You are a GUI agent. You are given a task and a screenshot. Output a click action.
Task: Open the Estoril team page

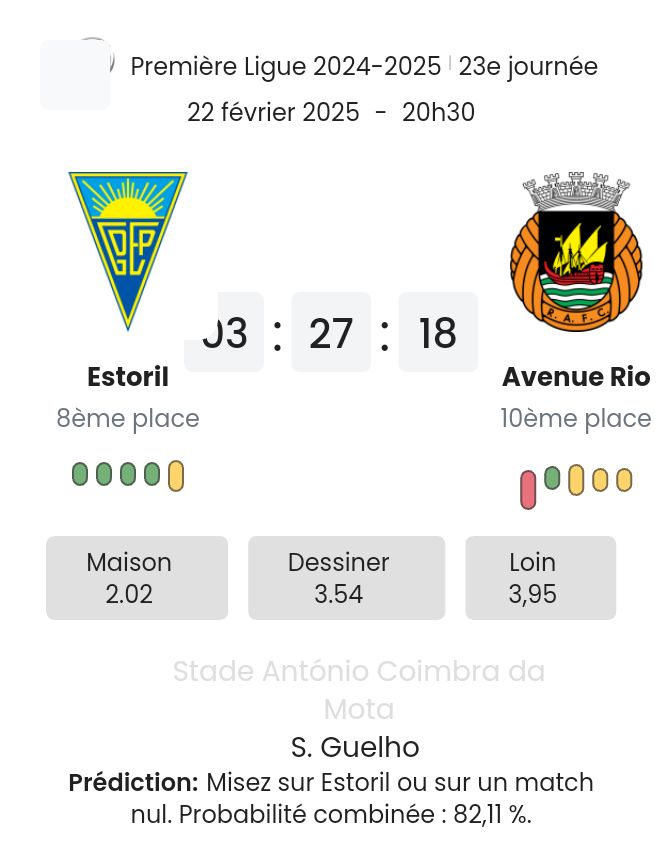pos(128,377)
